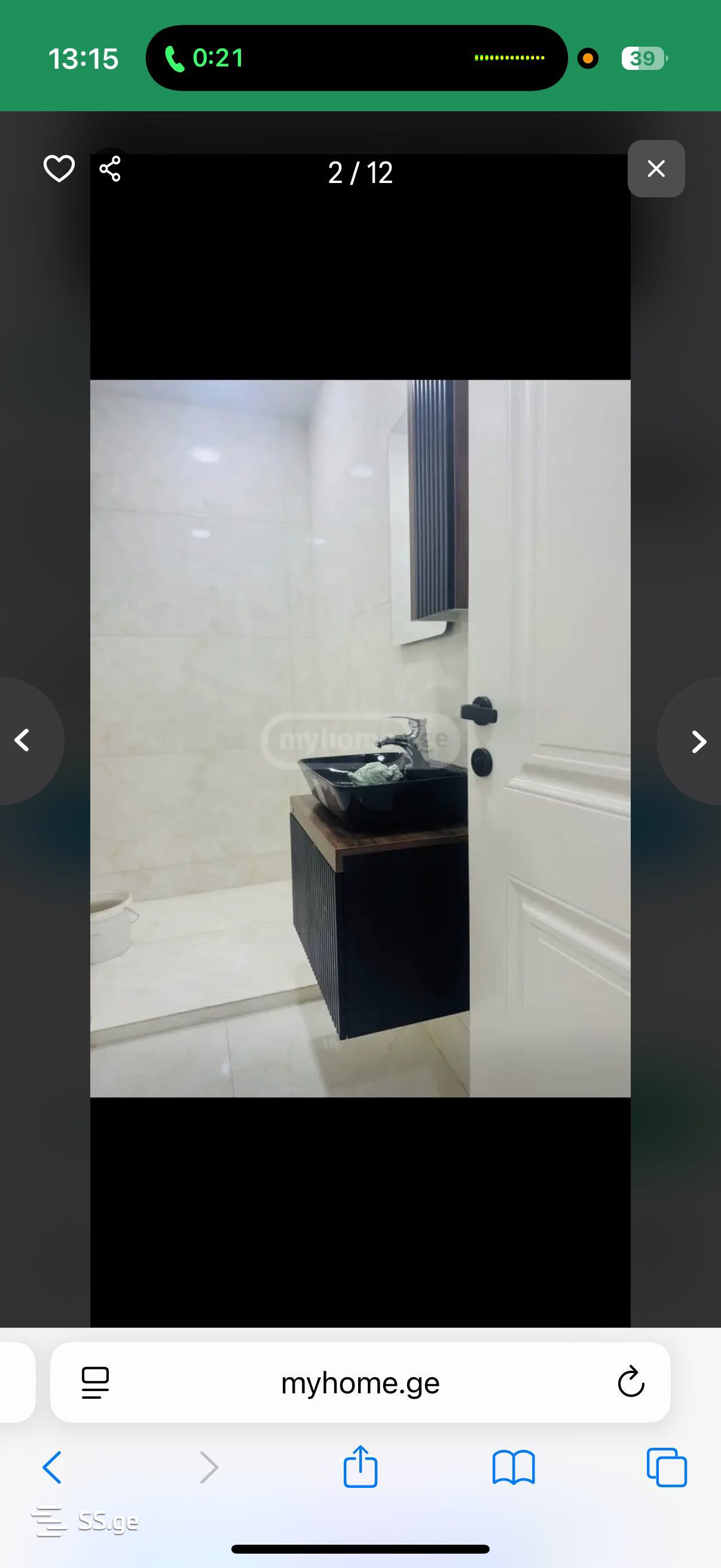This screenshot has width=721, height=1568.
Task: Open Safari's share sheet
Action: [x=360, y=1467]
